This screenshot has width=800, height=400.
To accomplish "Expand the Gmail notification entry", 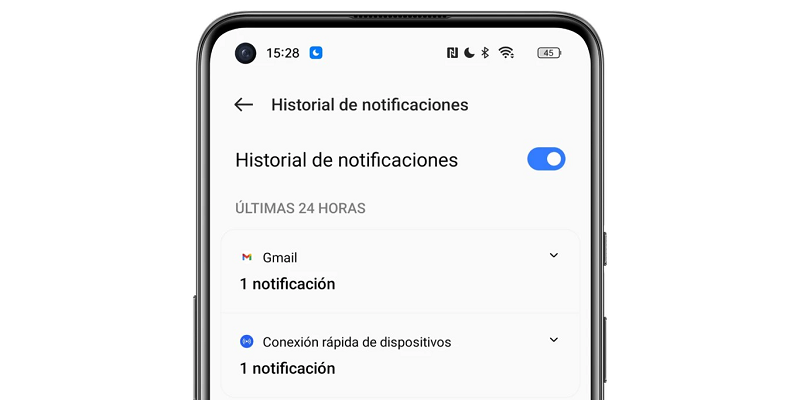I will (554, 256).
